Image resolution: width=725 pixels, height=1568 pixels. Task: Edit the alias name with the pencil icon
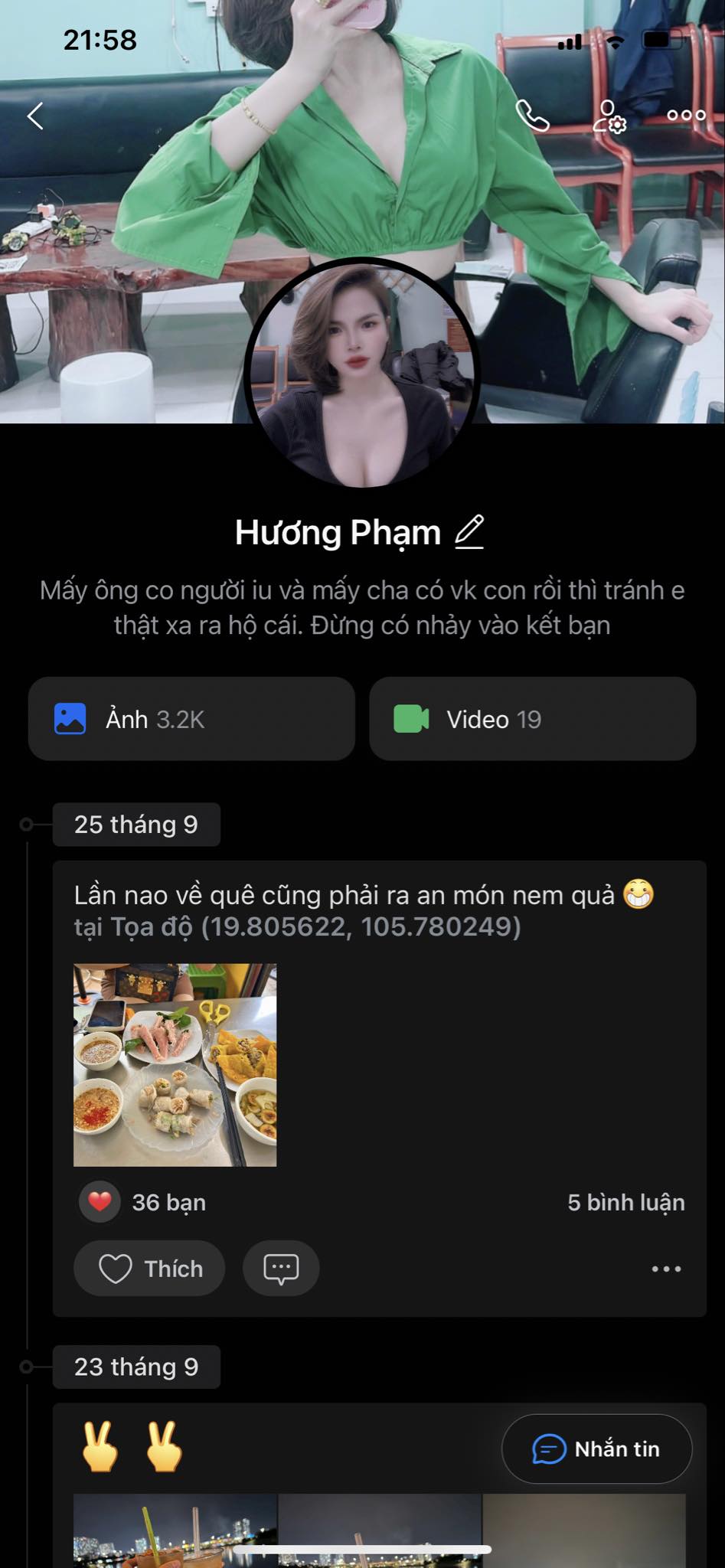[469, 532]
